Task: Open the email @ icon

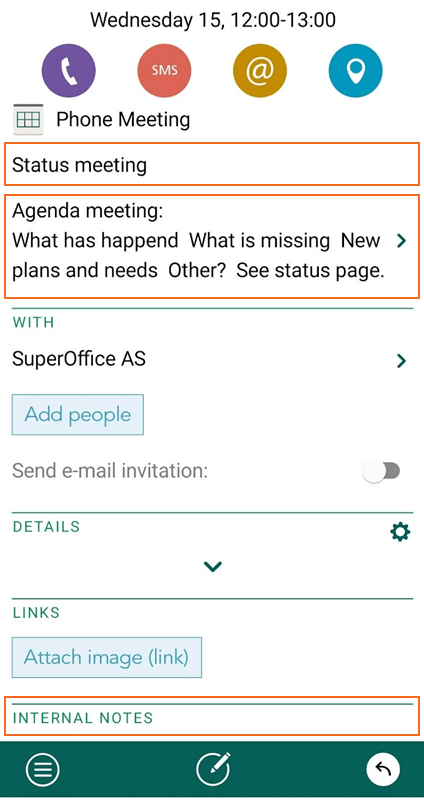Action: click(x=260, y=70)
